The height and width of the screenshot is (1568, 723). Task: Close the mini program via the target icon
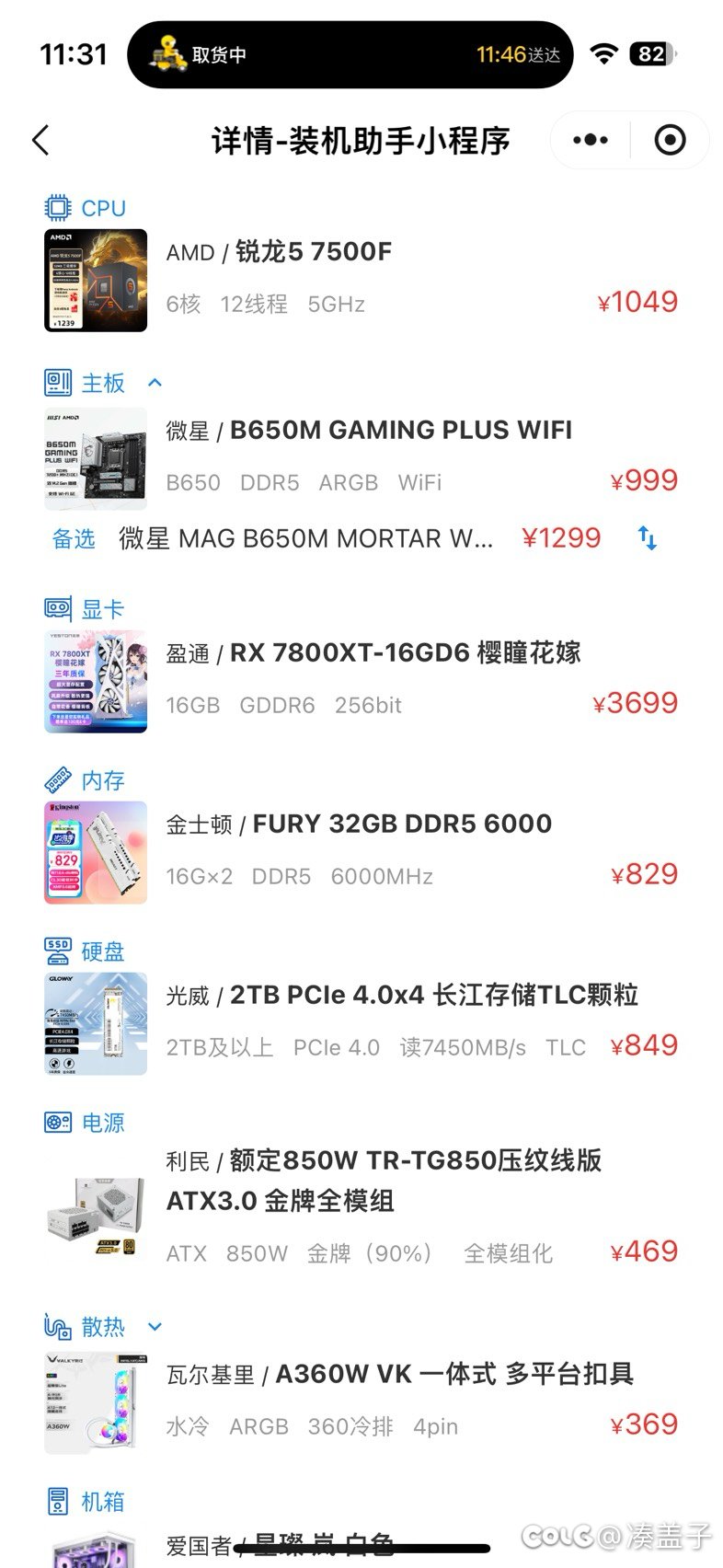click(x=670, y=140)
